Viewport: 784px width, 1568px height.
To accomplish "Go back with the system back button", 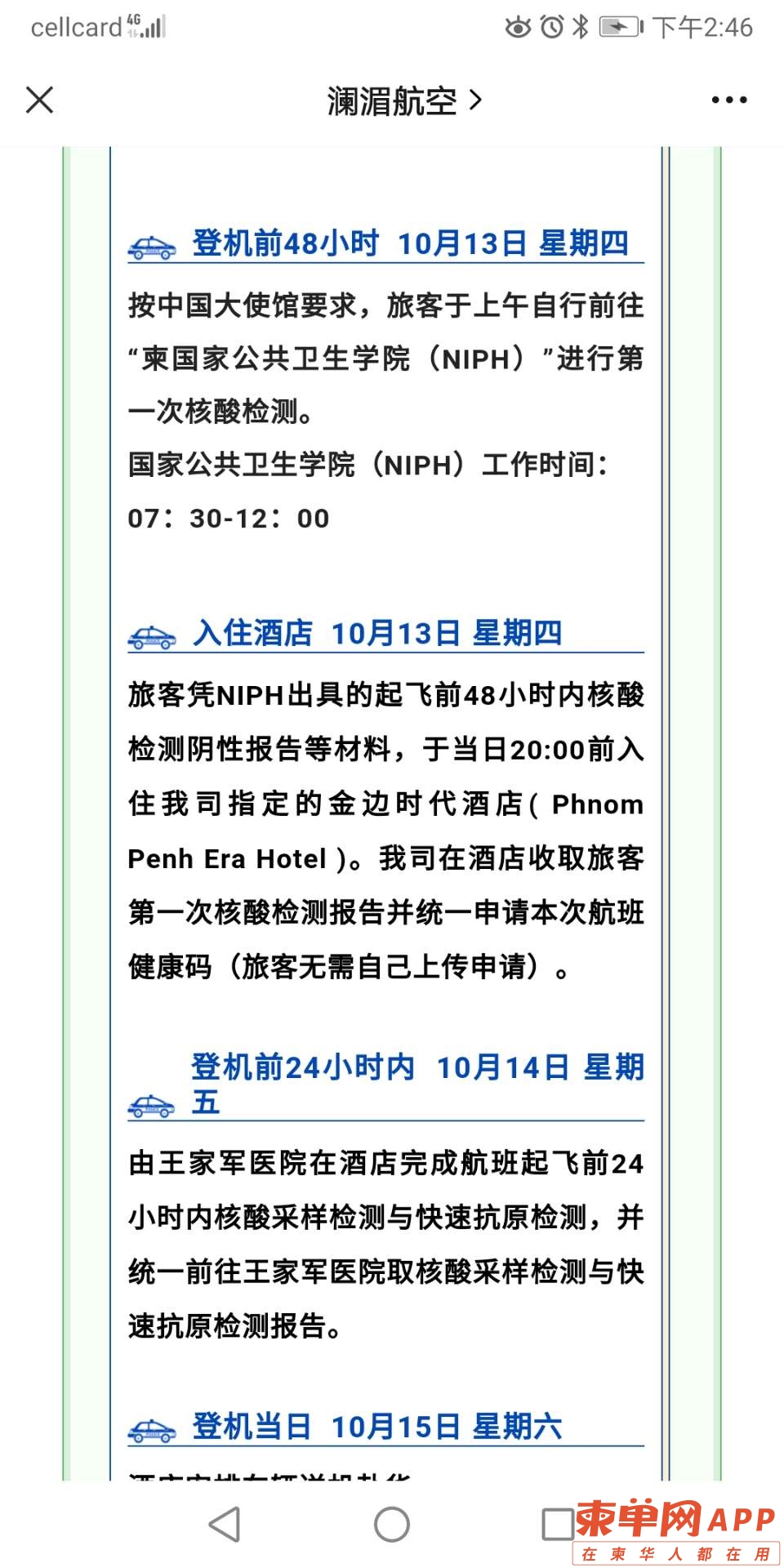I will pyautogui.click(x=225, y=1524).
